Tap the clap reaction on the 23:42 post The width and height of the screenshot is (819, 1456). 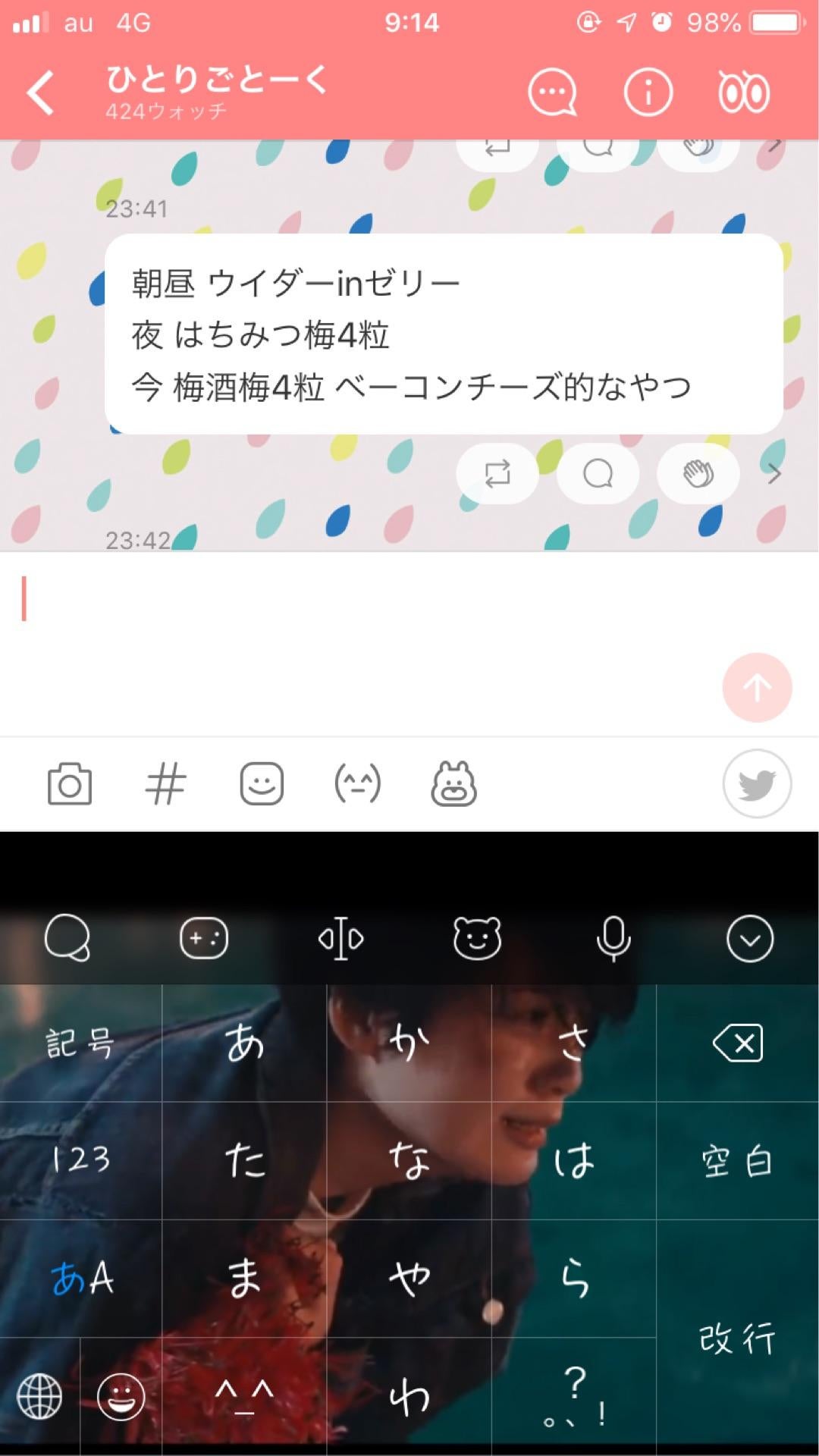[697, 473]
